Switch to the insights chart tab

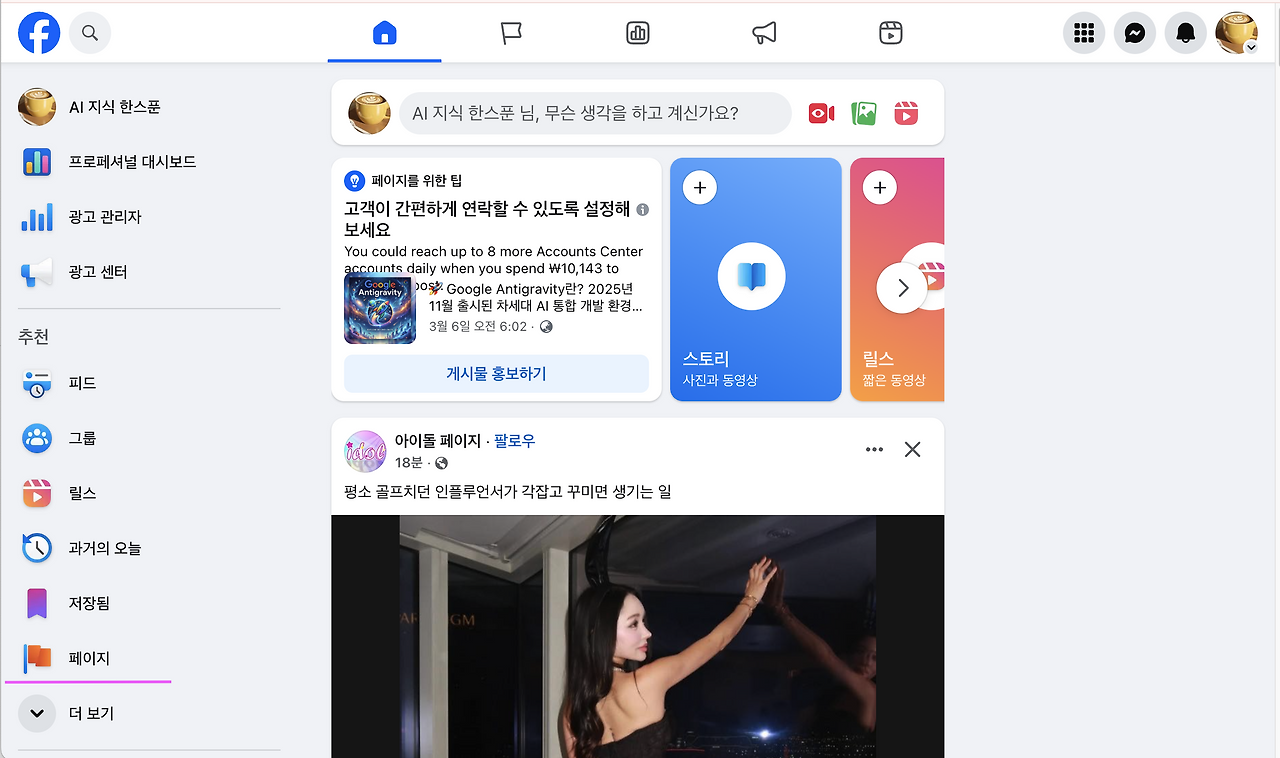pos(638,33)
